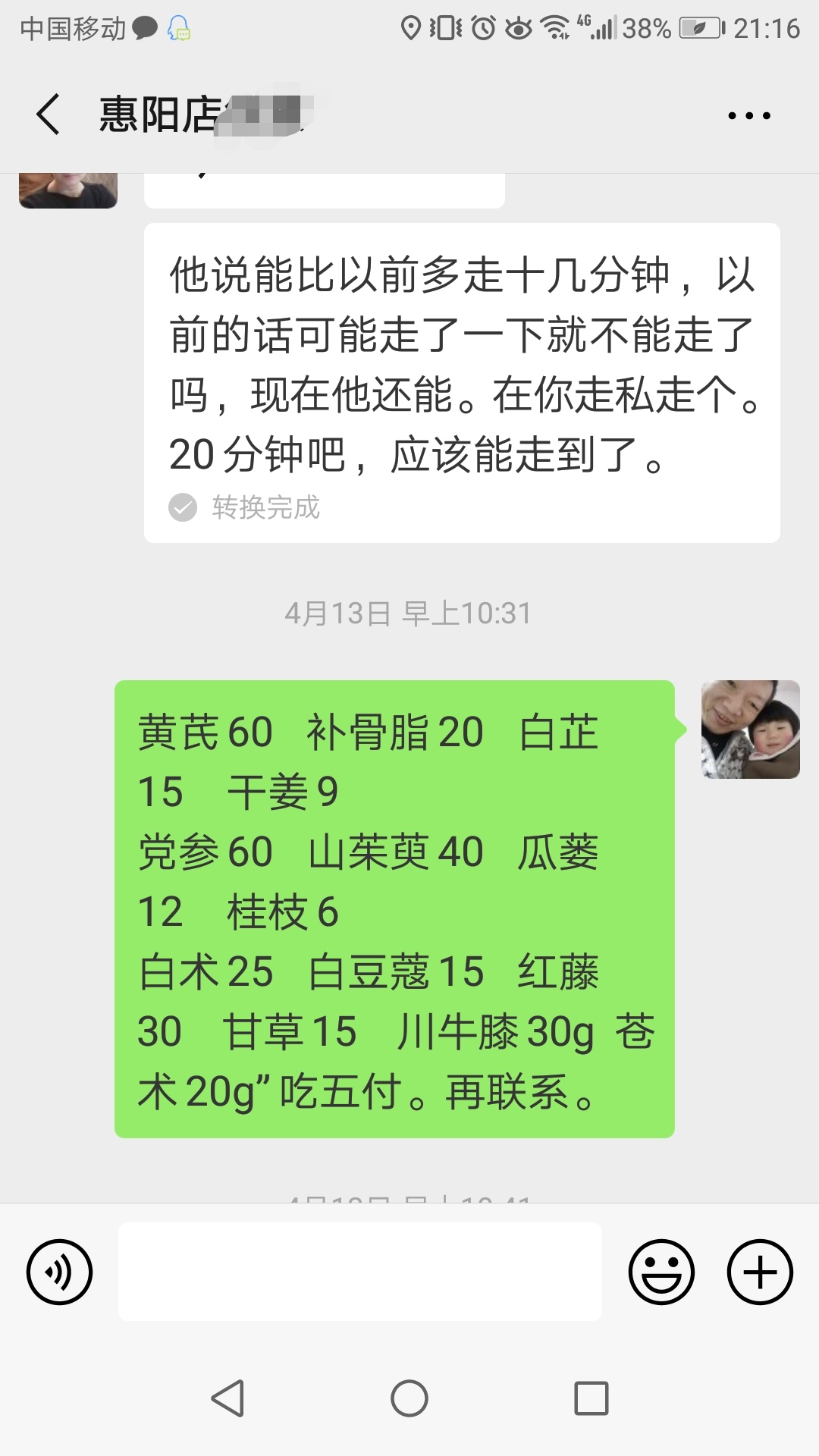
Task: Open the emoji picker
Action: [661, 1272]
